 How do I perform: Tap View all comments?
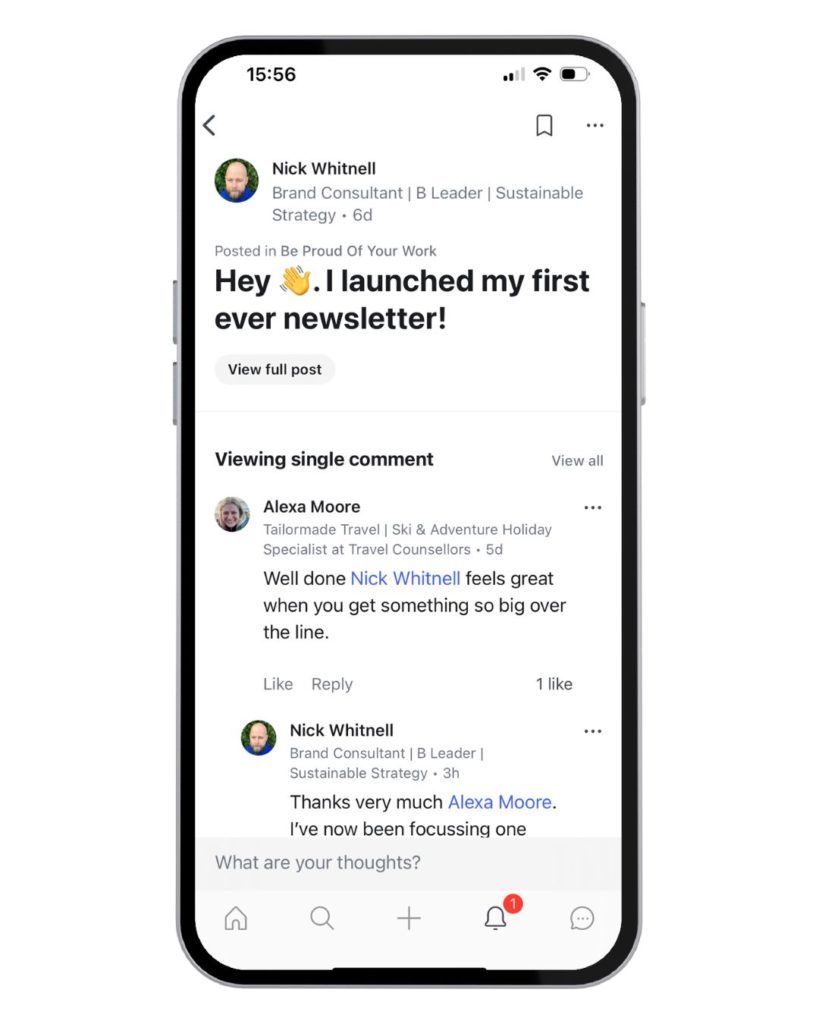point(577,461)
